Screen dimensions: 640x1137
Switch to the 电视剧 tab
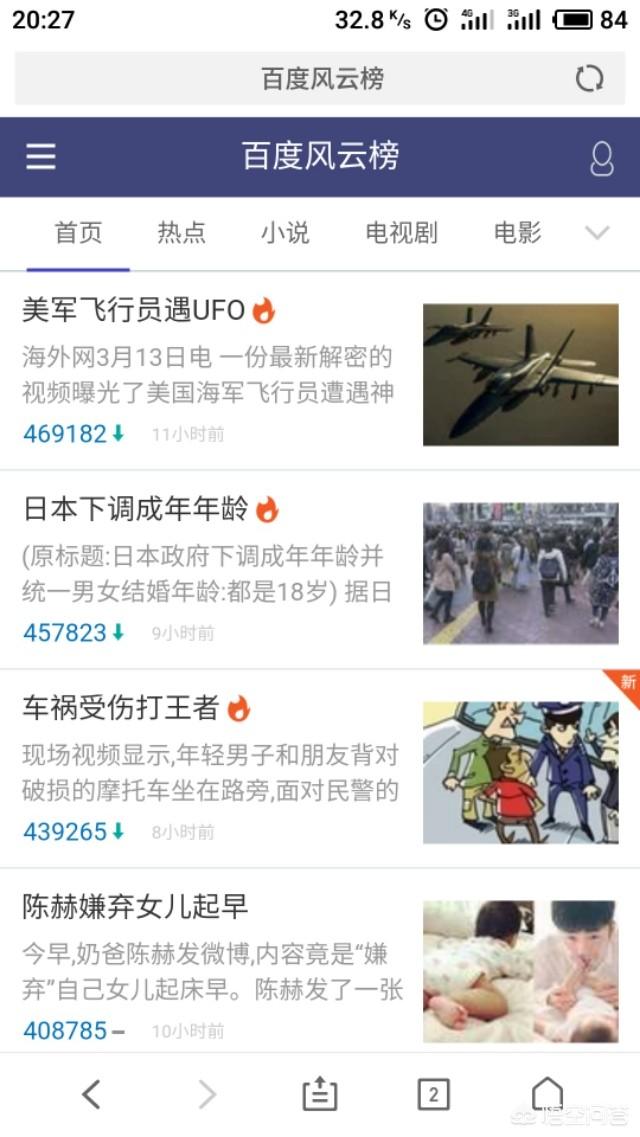pyautogui.click(x=401, y=233)
